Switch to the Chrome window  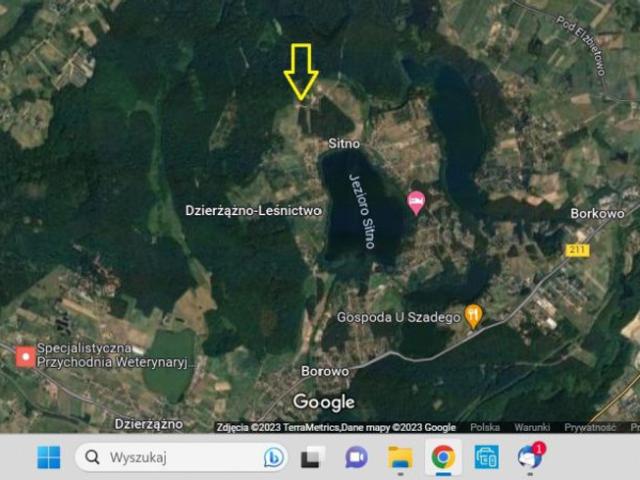coord(443,457)
